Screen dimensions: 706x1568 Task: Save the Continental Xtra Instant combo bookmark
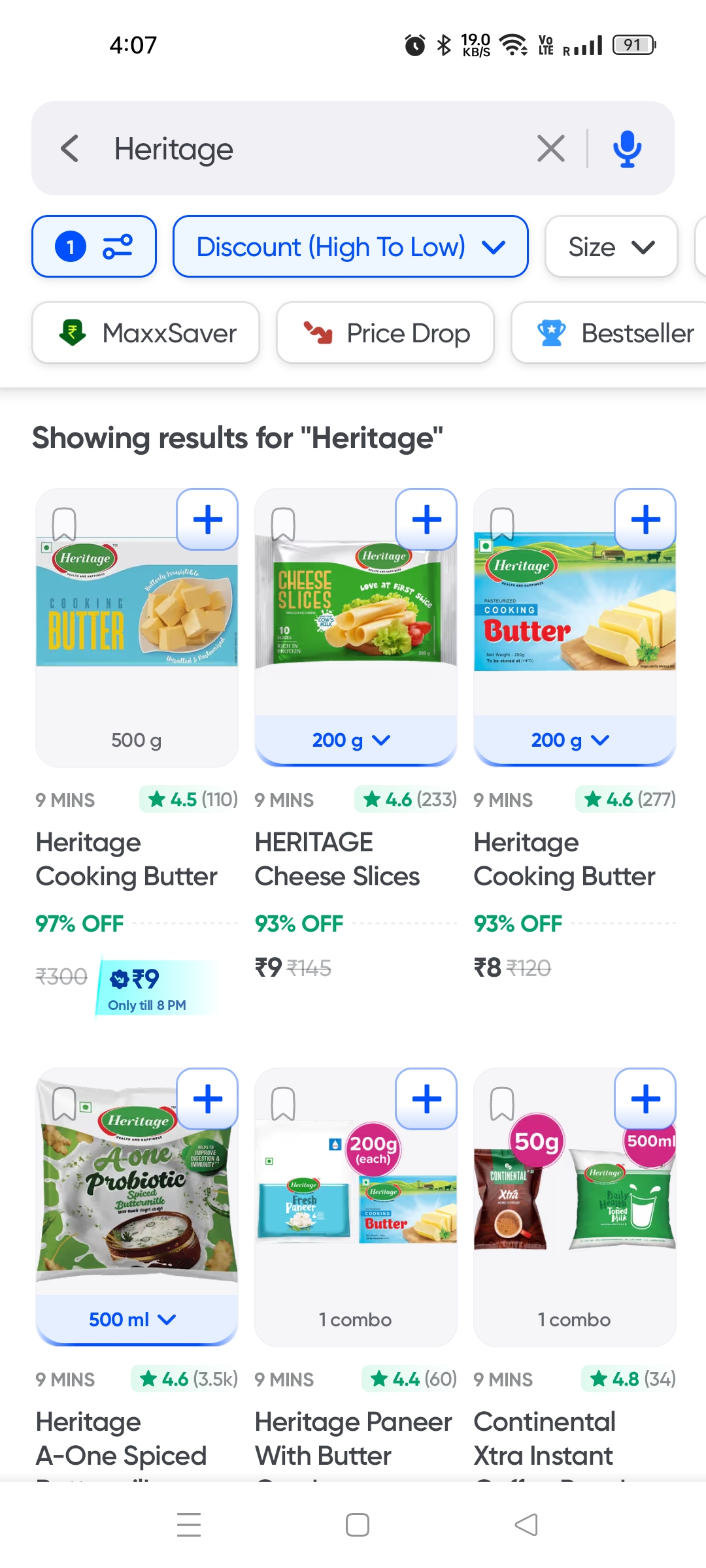502,1103
